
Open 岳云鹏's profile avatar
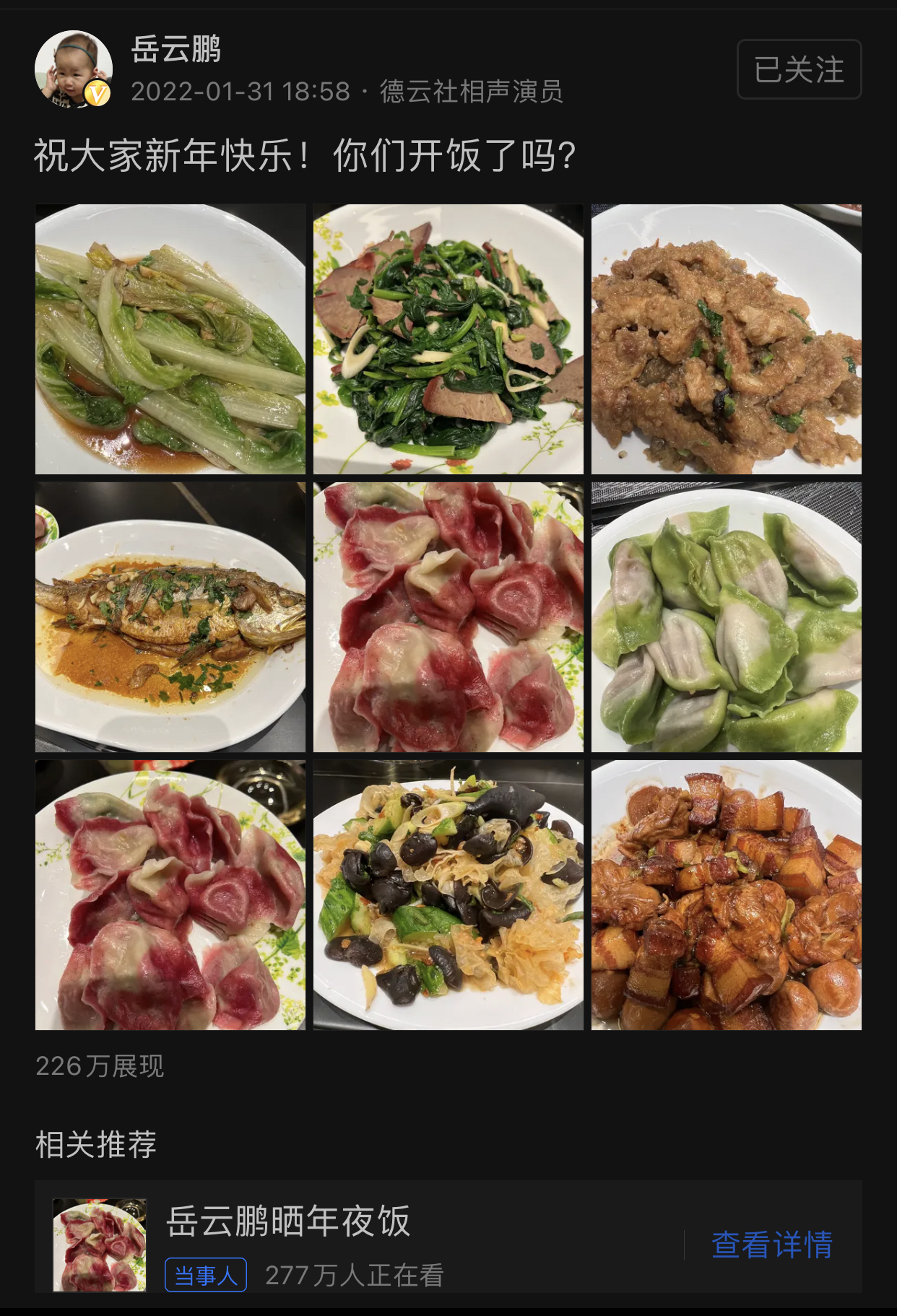coord(73,69)
